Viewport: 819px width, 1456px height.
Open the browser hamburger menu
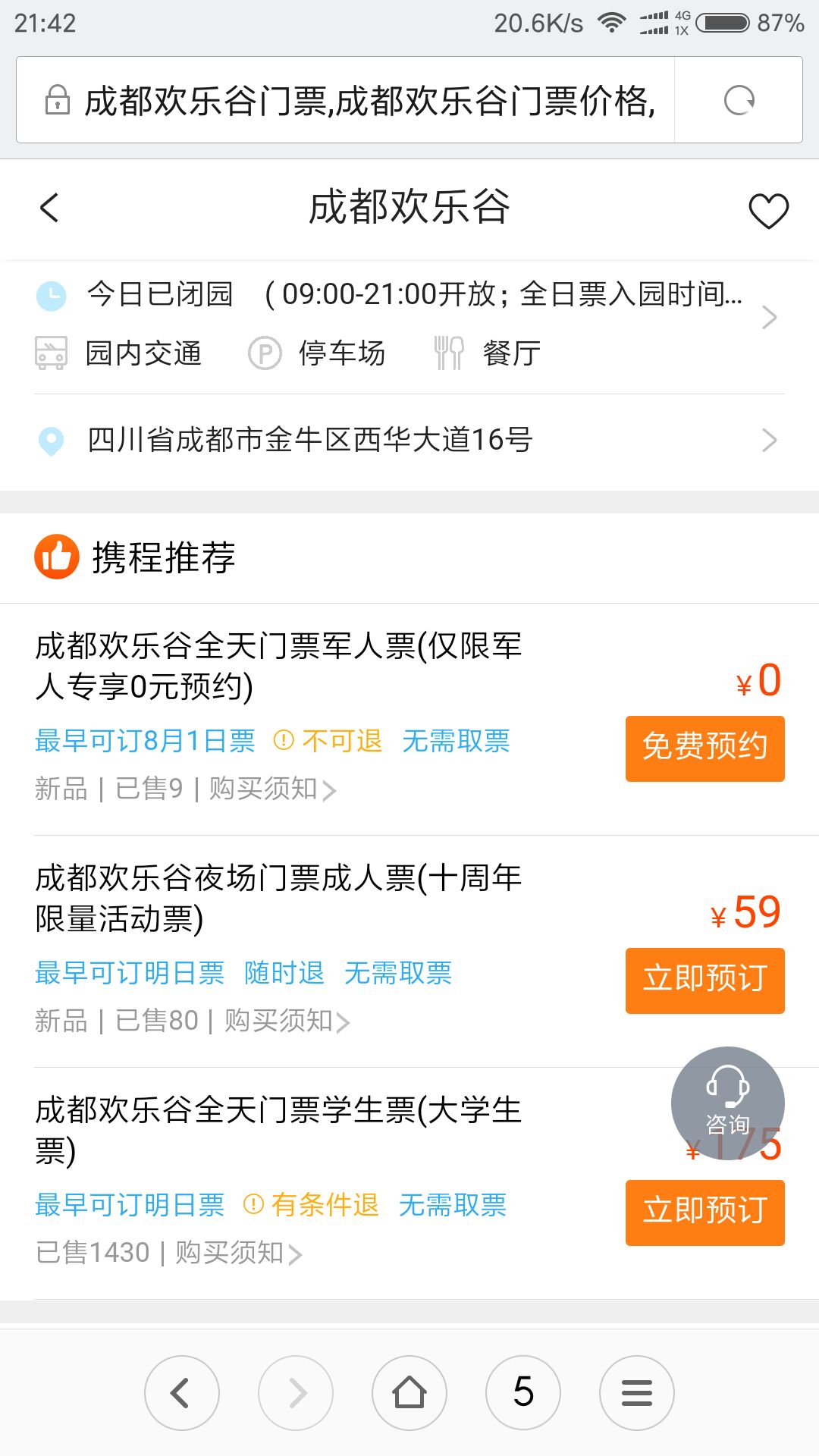click(637, 1392)
